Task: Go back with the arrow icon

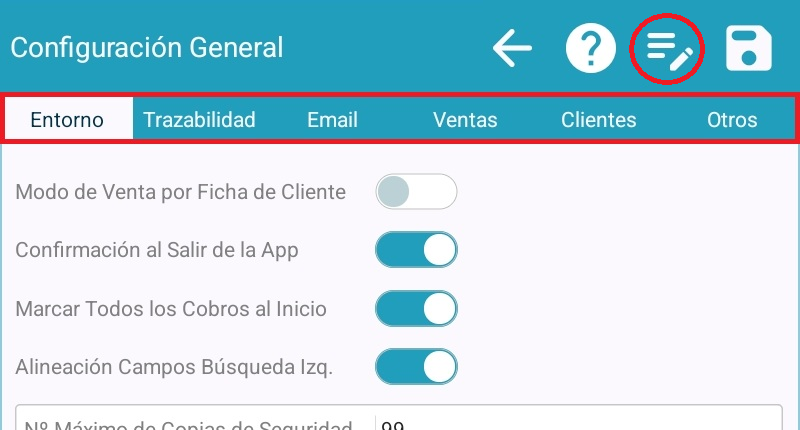Action: [x=512, y=48]
